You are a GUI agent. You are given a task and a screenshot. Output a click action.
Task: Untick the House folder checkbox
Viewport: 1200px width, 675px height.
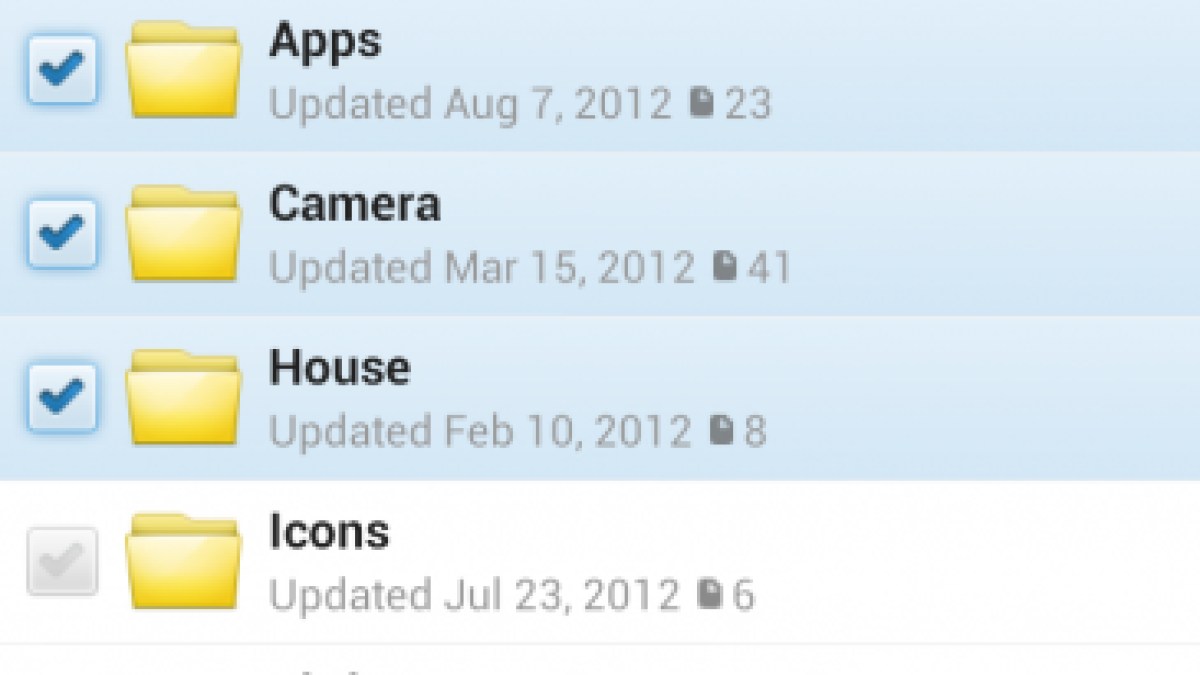[62, 398]
